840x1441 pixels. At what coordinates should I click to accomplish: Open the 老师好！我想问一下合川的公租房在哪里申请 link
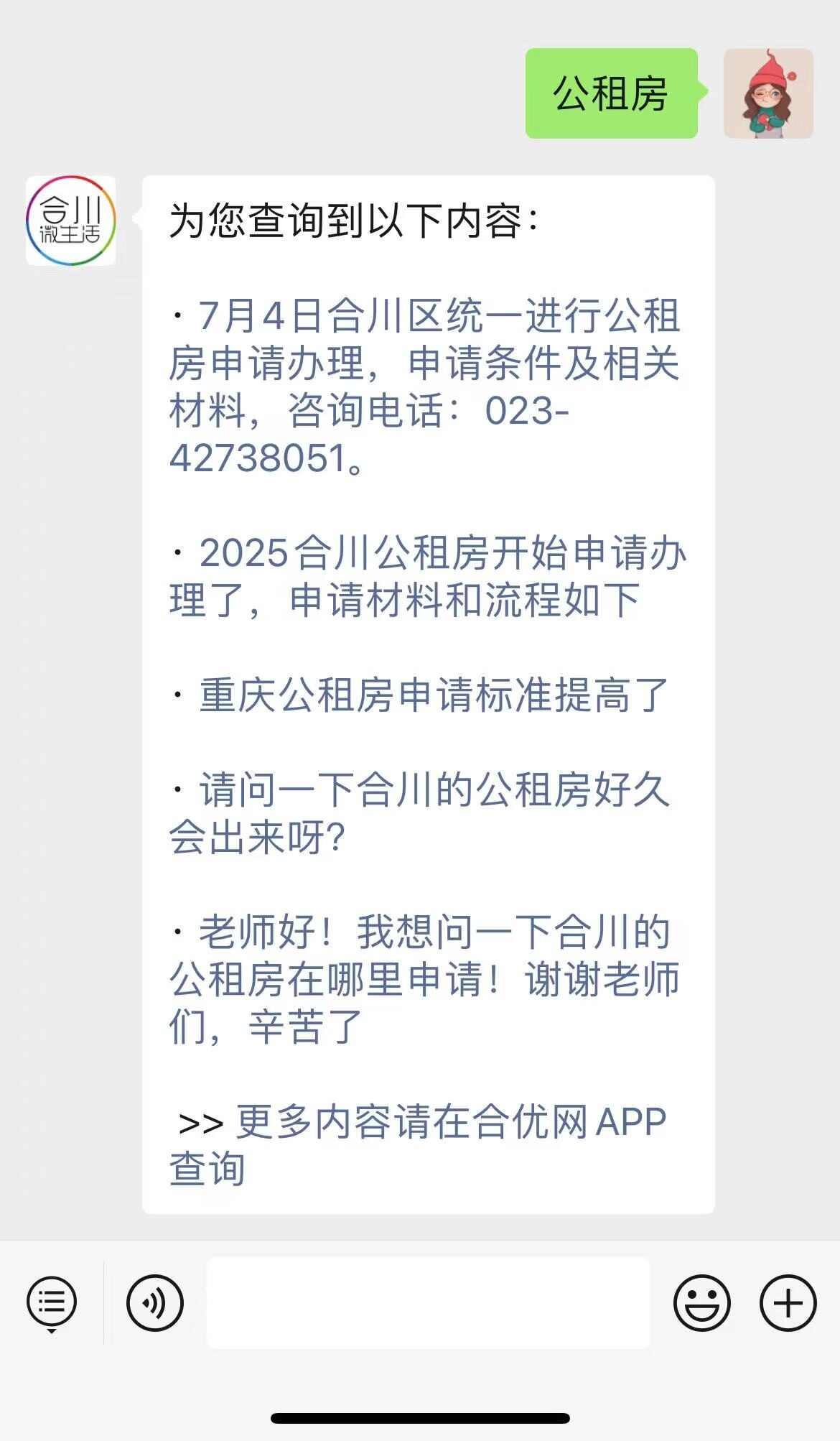click(x=424, y=978)
